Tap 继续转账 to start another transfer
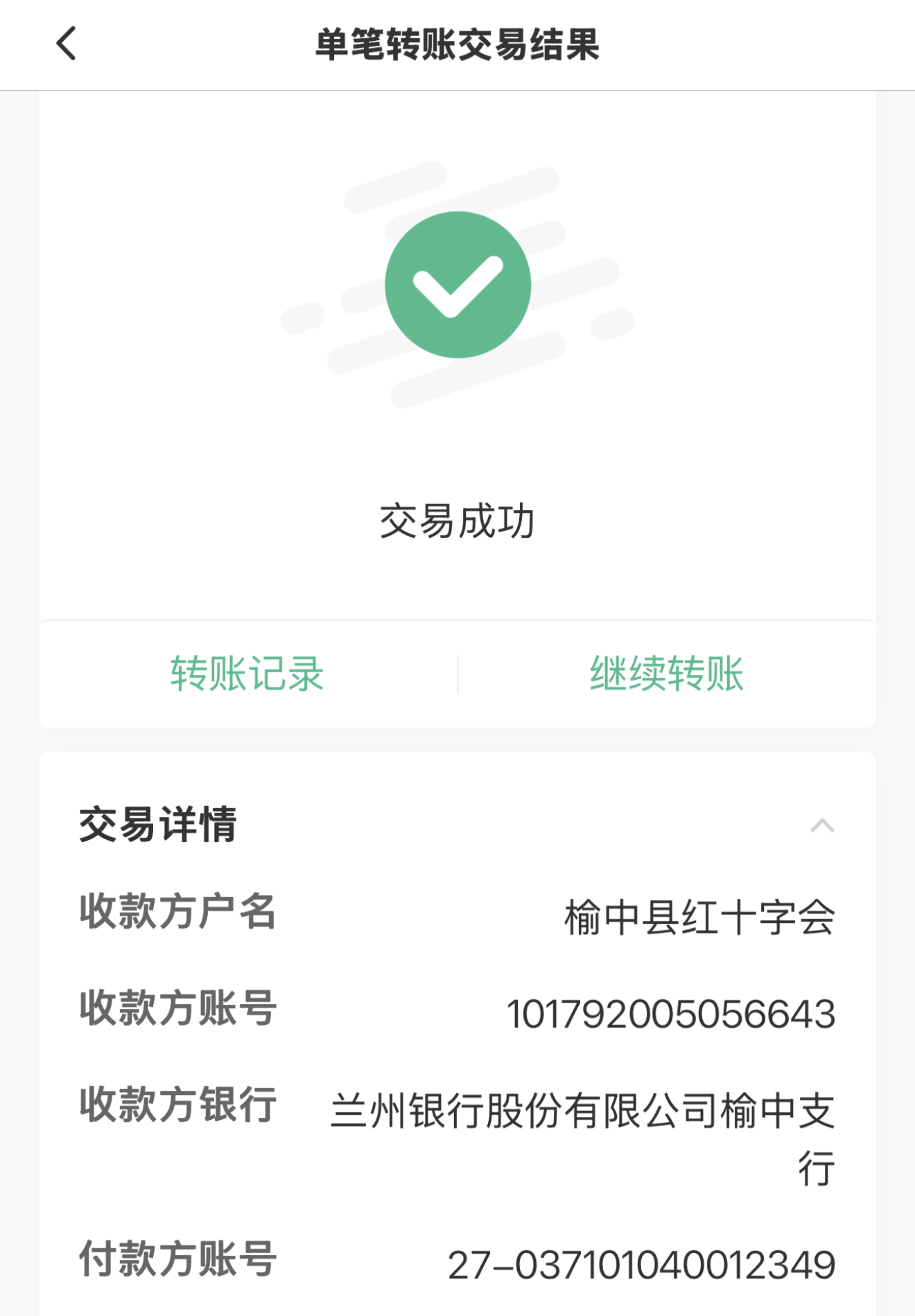The width and height of the screenshot is (915, 1316). (667, 674)
